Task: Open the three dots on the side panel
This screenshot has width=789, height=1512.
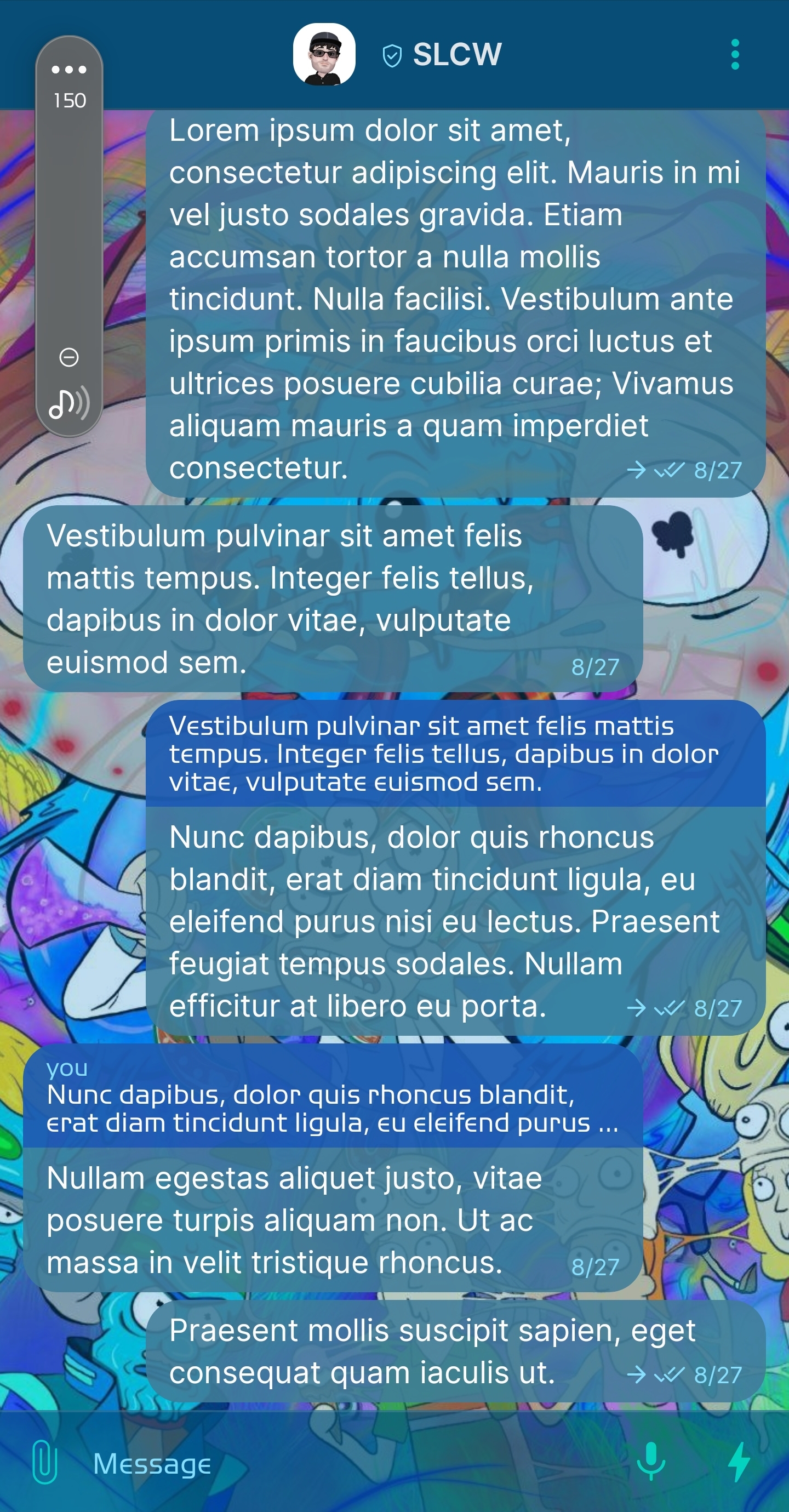Action: click(x=69, y=70)
